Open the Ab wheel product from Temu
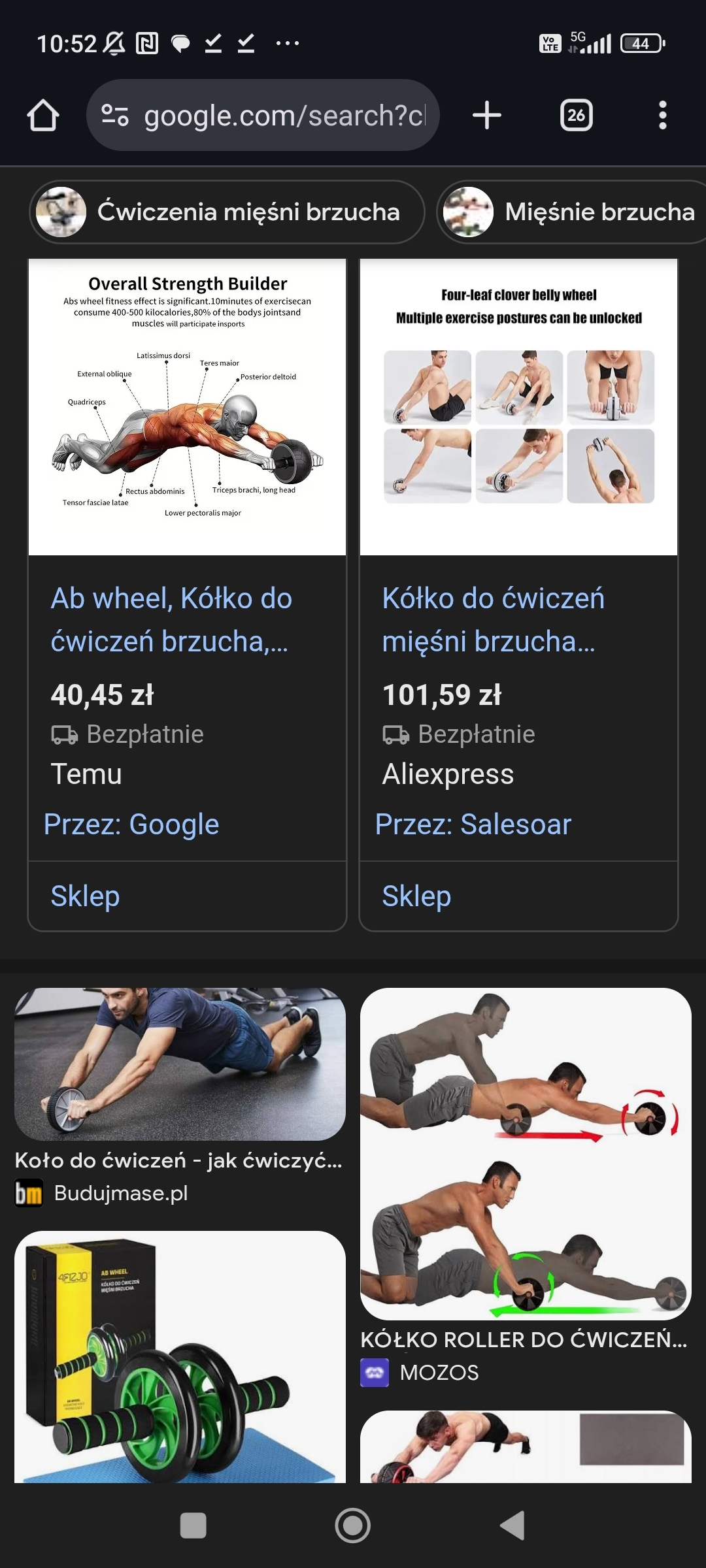The width and height of the screenshot is (706, 1568). (171, 619)
